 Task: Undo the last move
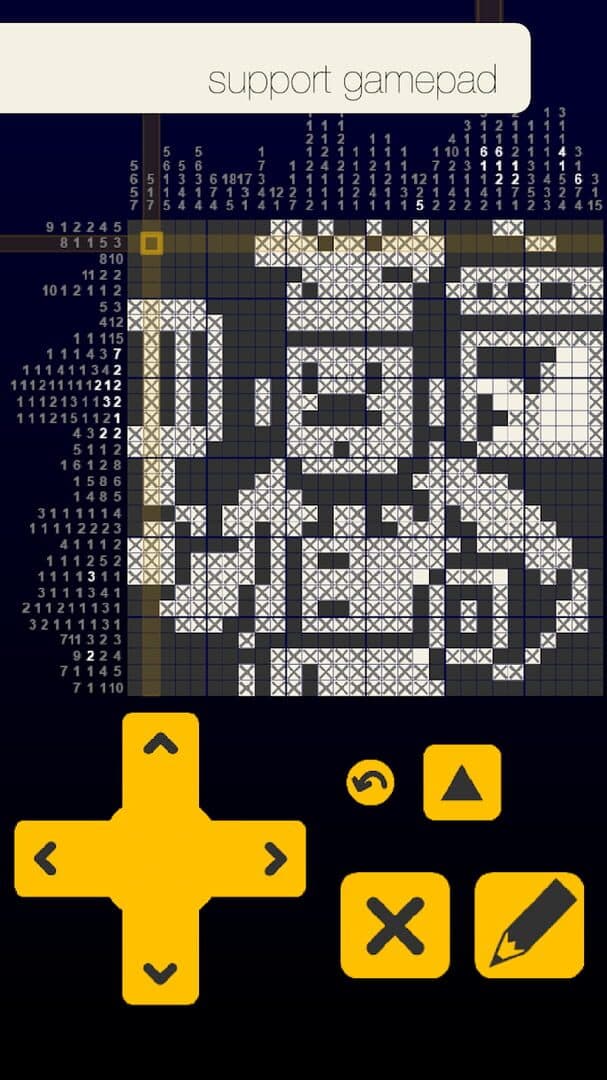tap(370, 783)
